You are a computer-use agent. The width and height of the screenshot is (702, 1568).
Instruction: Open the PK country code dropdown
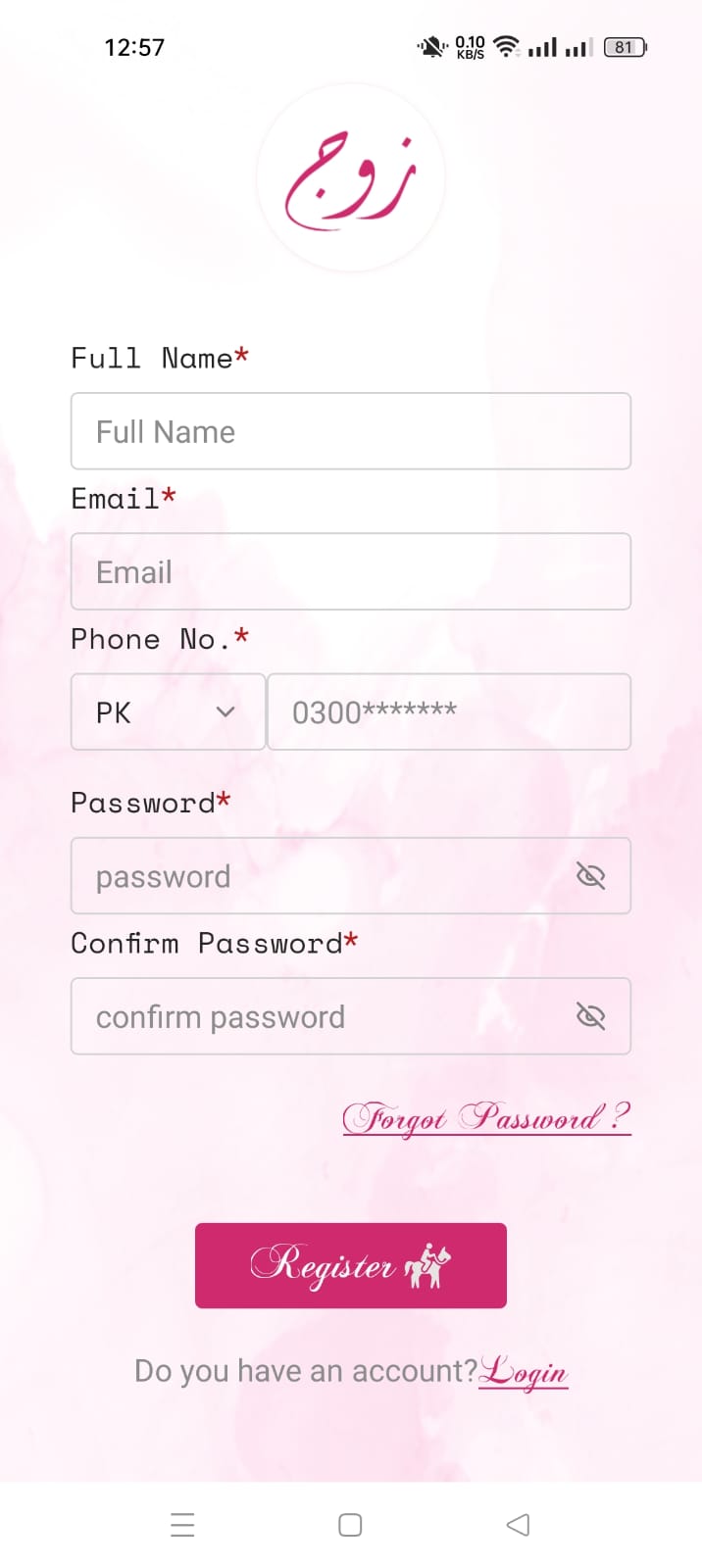[168, 712]
